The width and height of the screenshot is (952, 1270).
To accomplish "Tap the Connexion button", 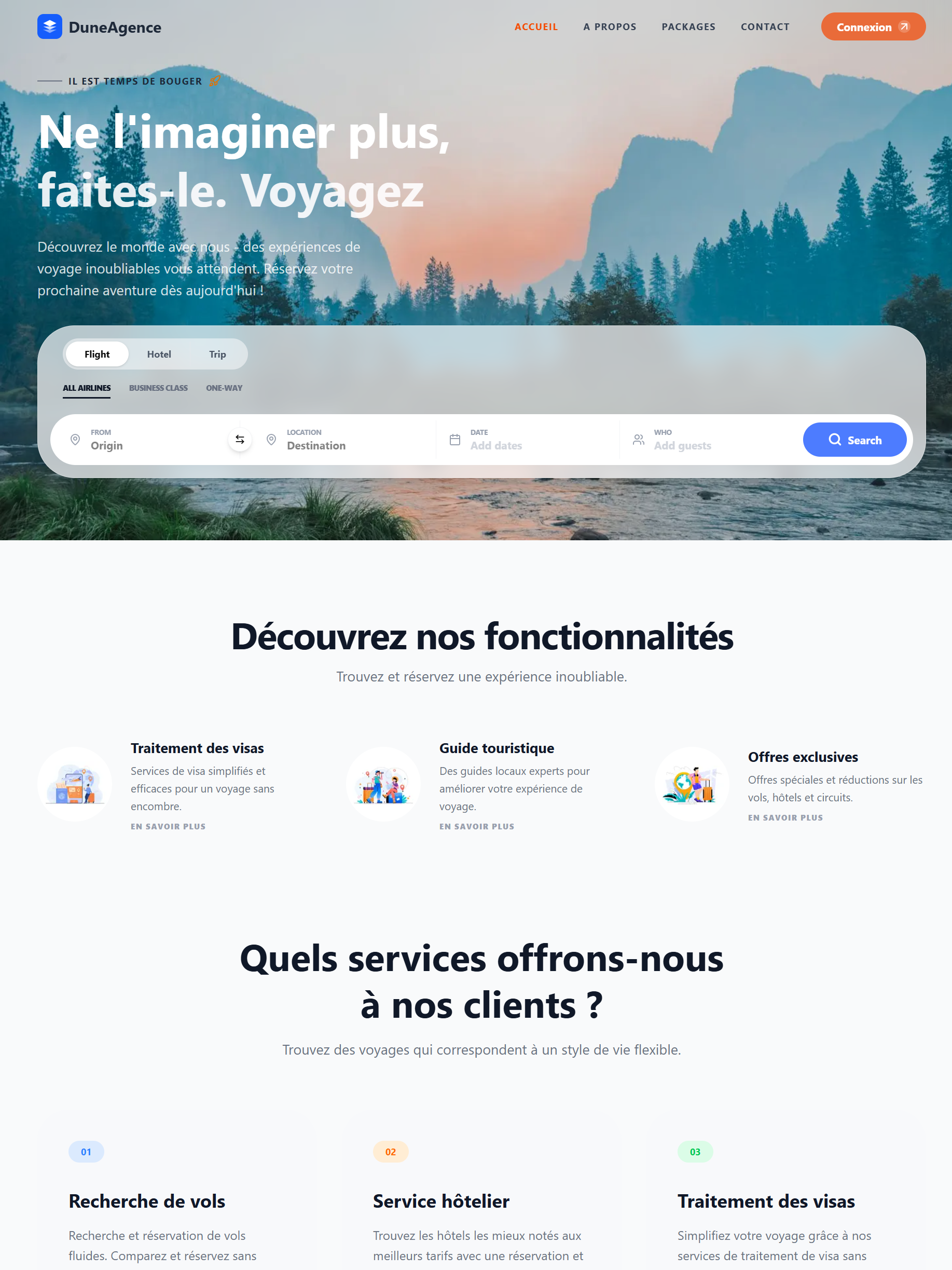I will (872, 27).
